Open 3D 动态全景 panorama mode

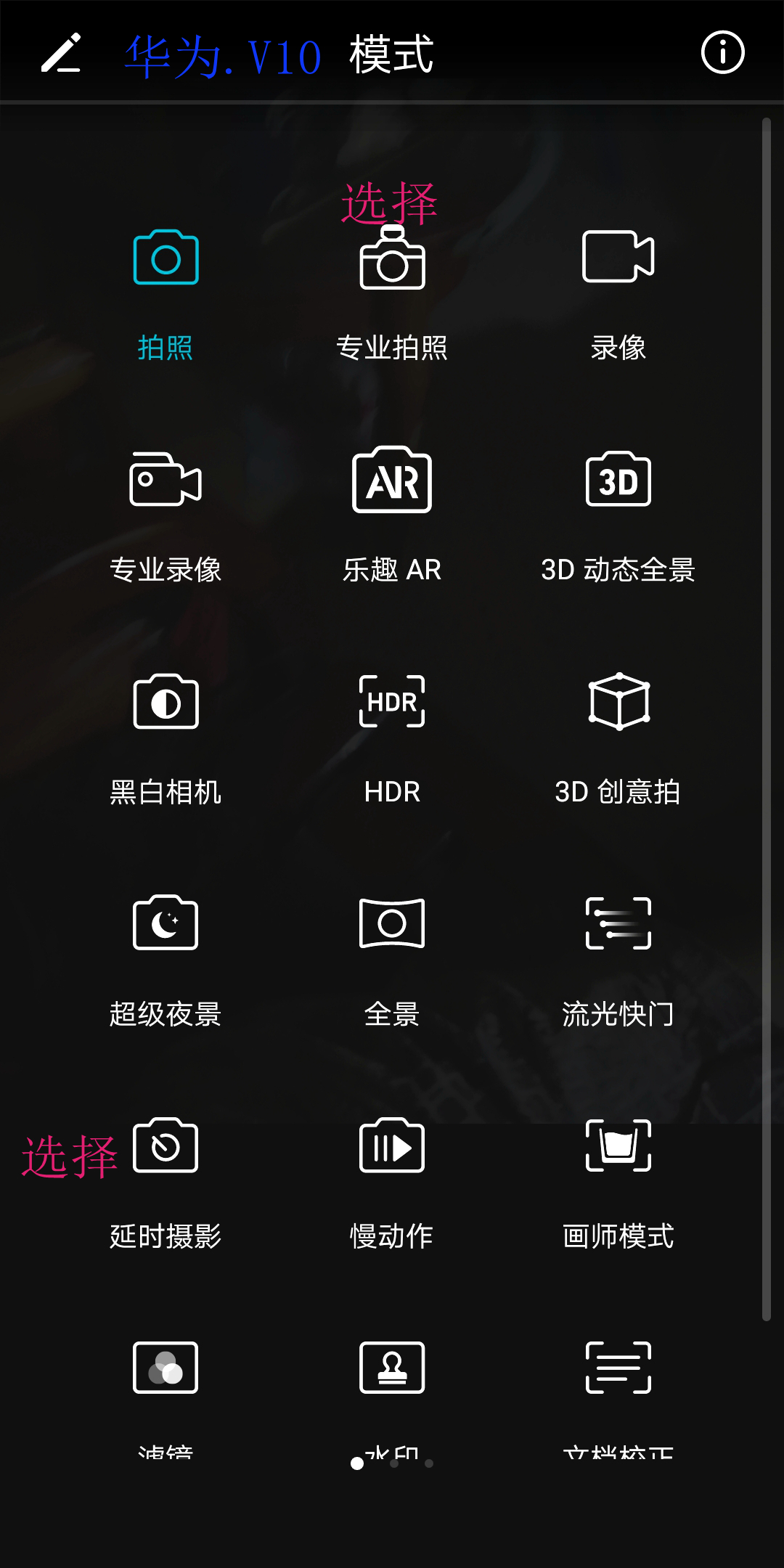point(618,508)
